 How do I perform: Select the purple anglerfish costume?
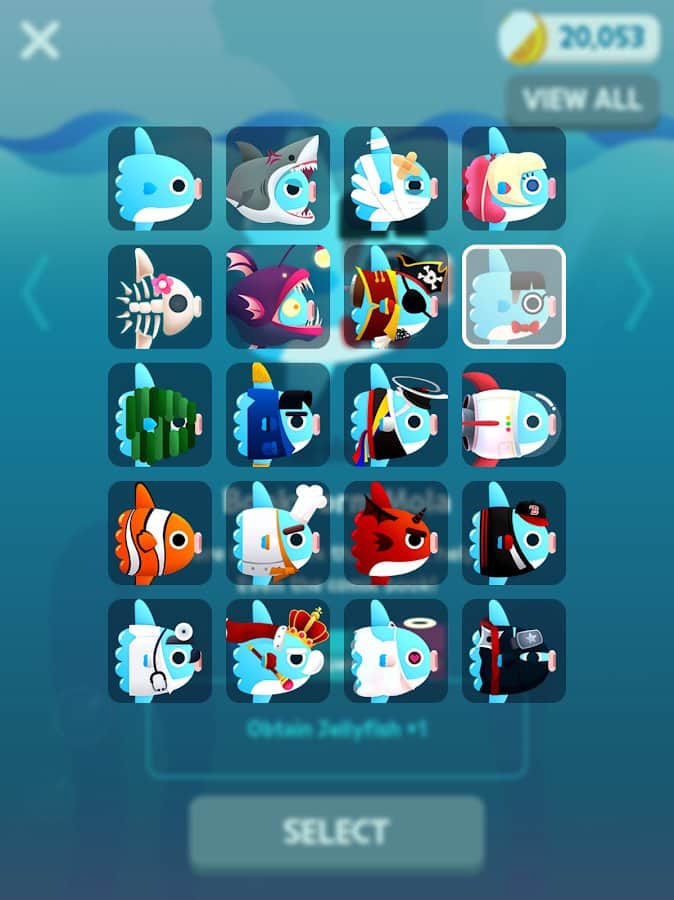278,296
